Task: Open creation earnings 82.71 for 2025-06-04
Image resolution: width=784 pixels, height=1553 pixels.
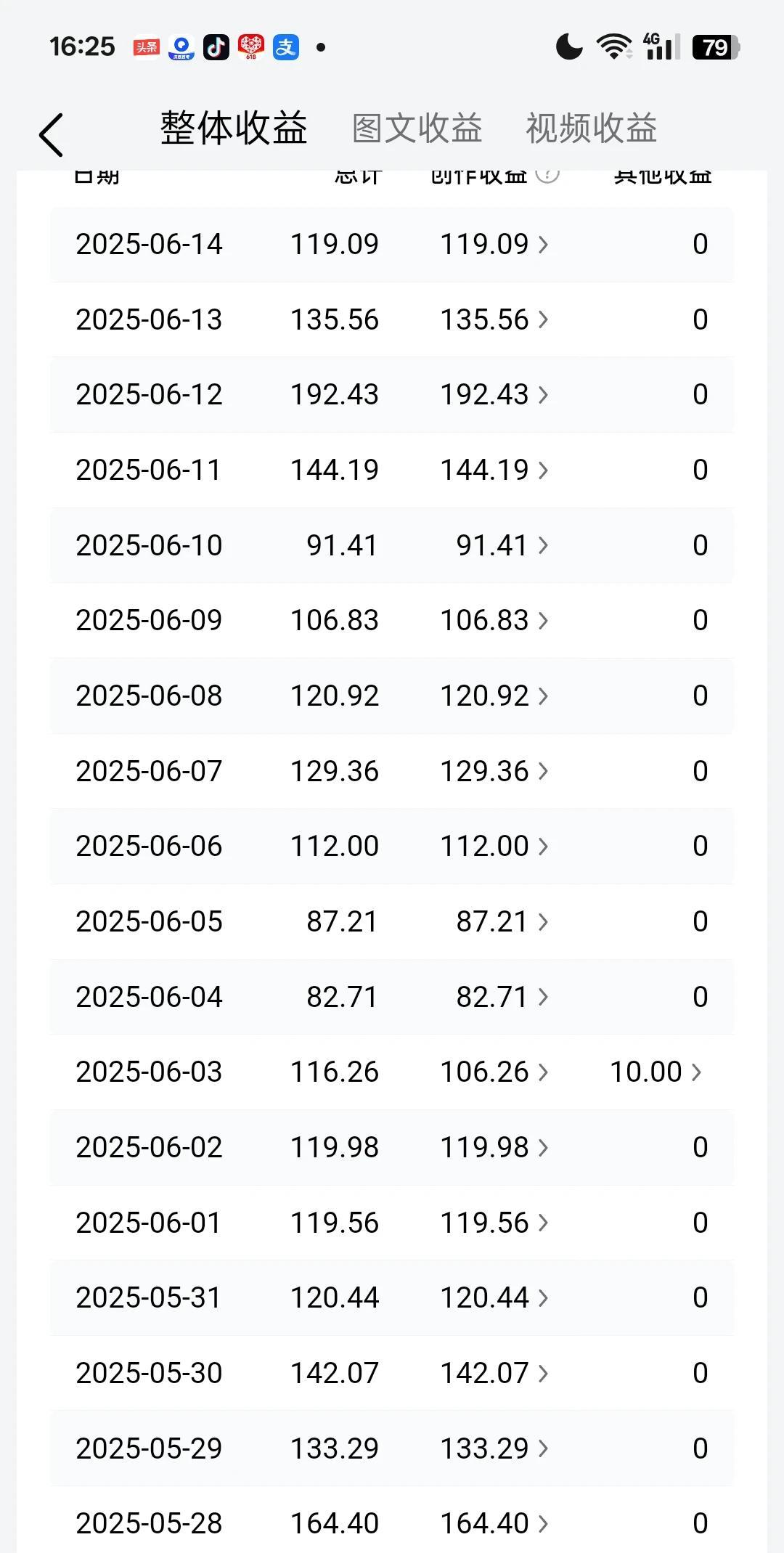Action: coord(502,997)
